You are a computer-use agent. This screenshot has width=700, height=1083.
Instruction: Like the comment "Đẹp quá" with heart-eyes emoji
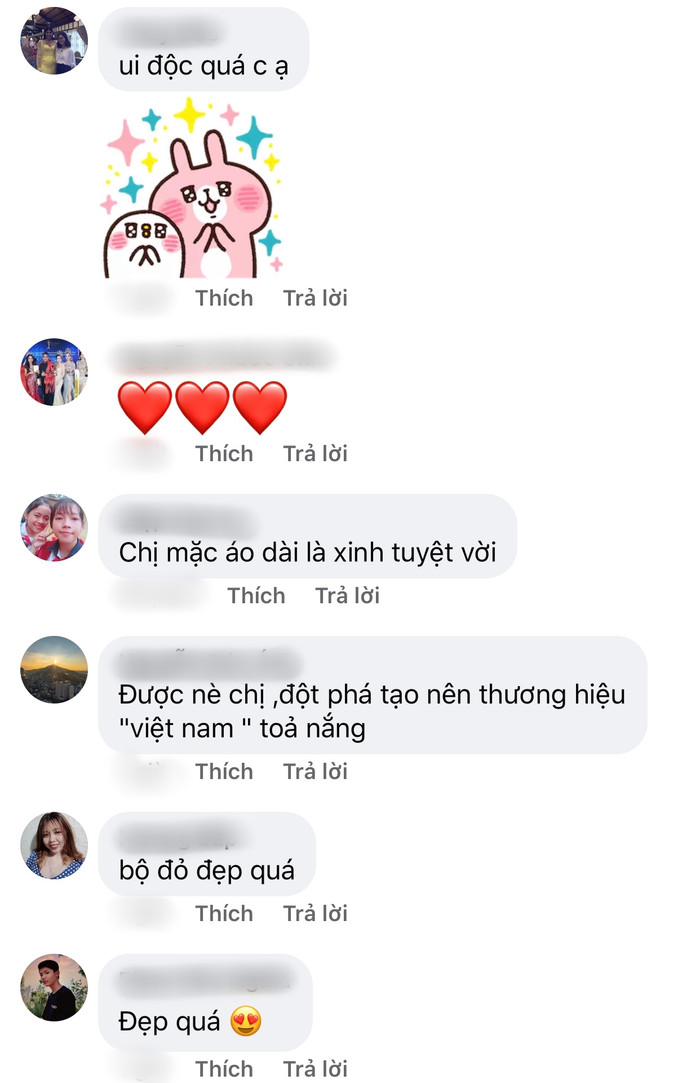pos(224,1069)
